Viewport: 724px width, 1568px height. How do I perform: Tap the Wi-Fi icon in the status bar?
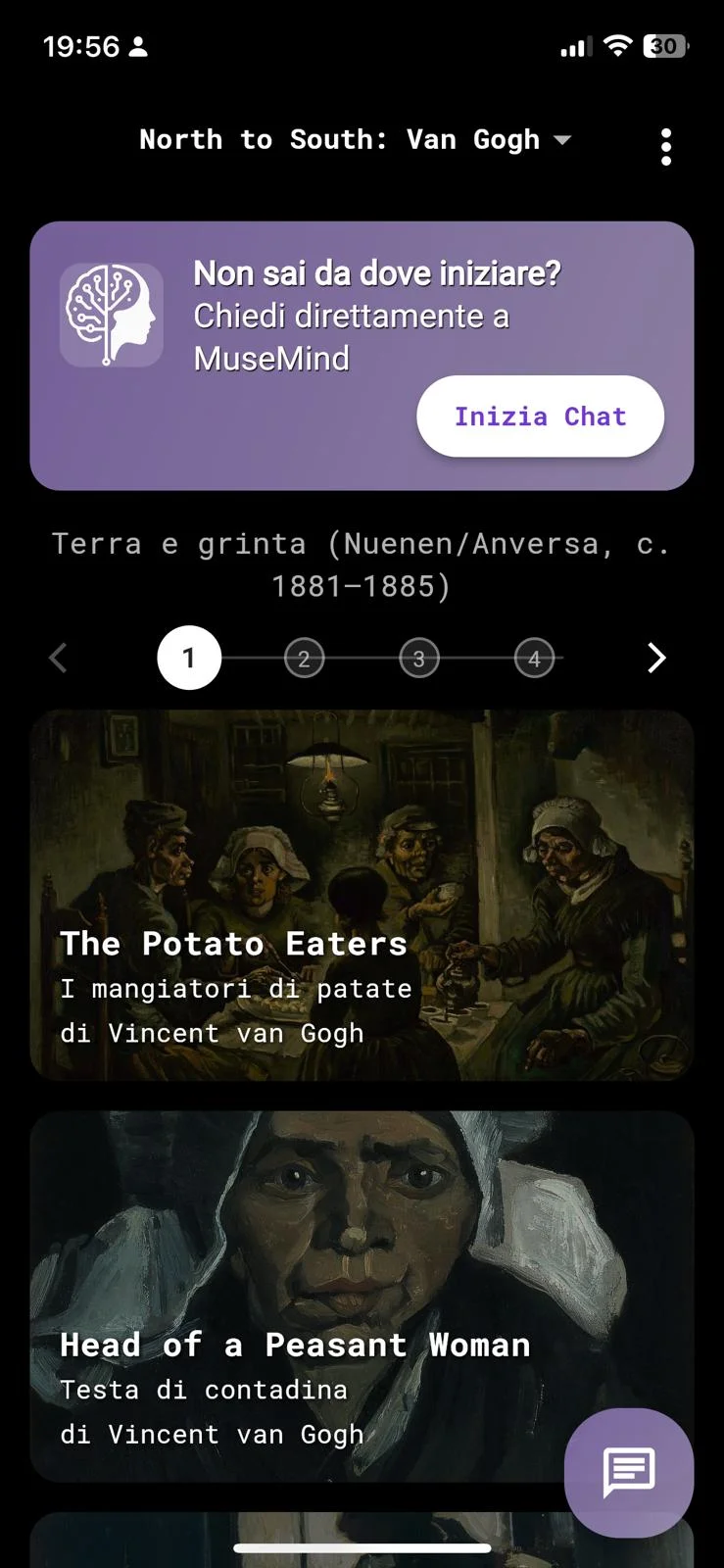(x=617, y=45)
